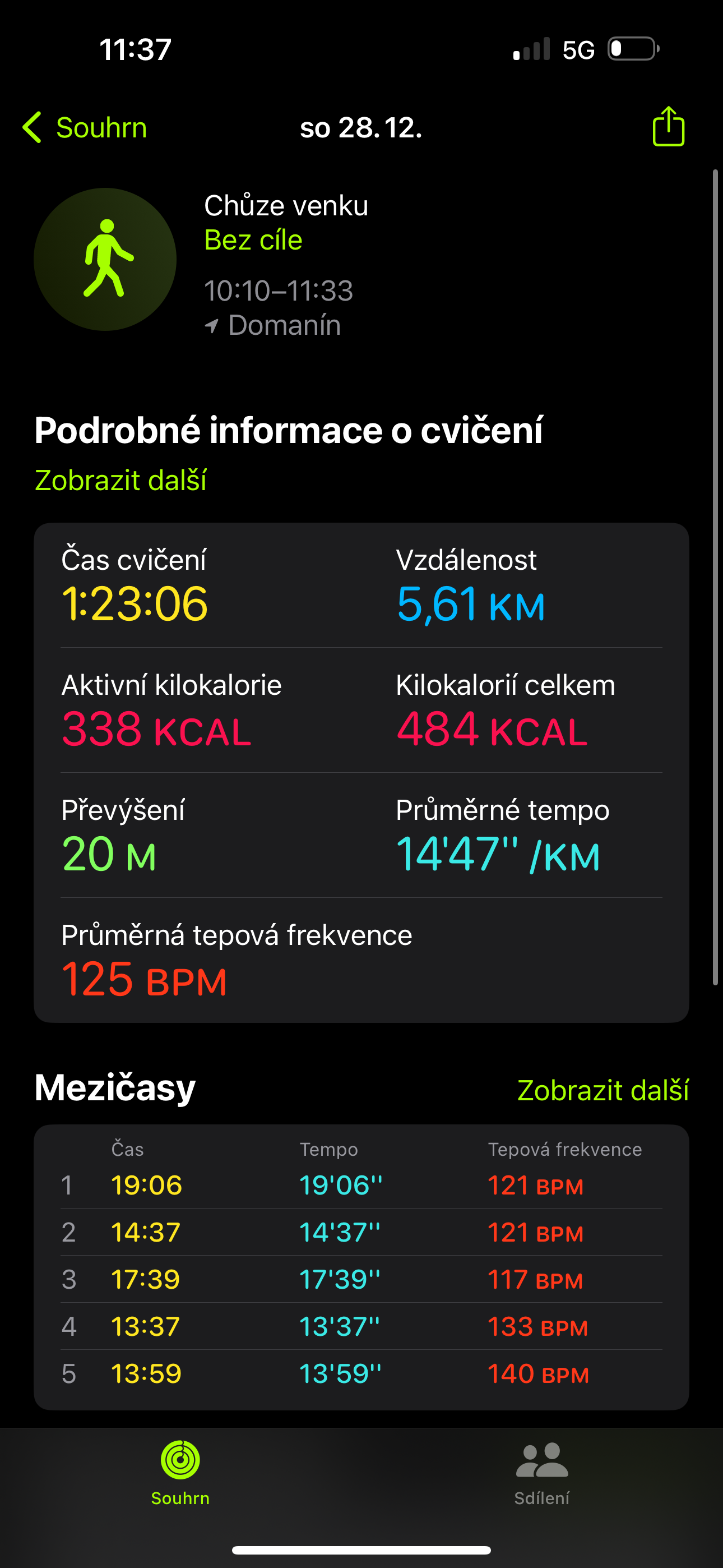Go back to Souhrn
The width and height of the screenshot is (723, 1568).
coord(85,128)
